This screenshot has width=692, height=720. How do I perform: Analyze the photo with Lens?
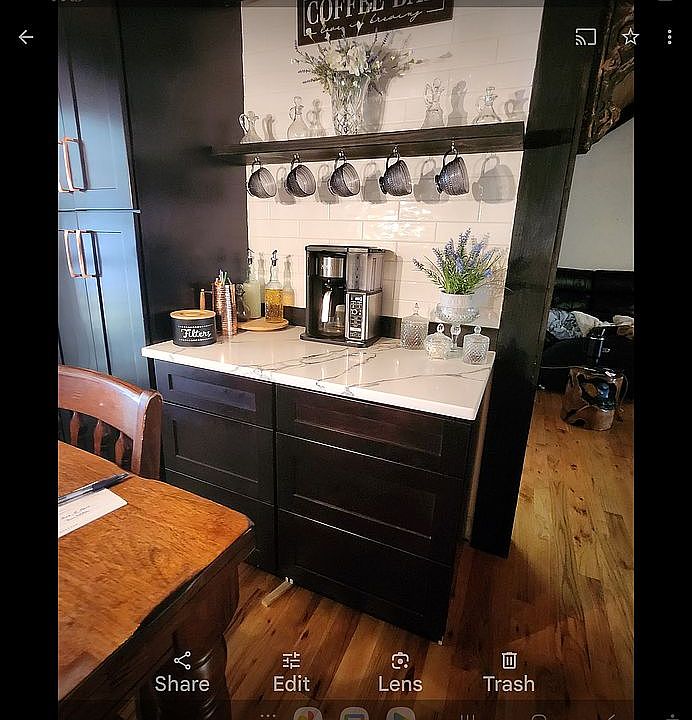(400, 672)
